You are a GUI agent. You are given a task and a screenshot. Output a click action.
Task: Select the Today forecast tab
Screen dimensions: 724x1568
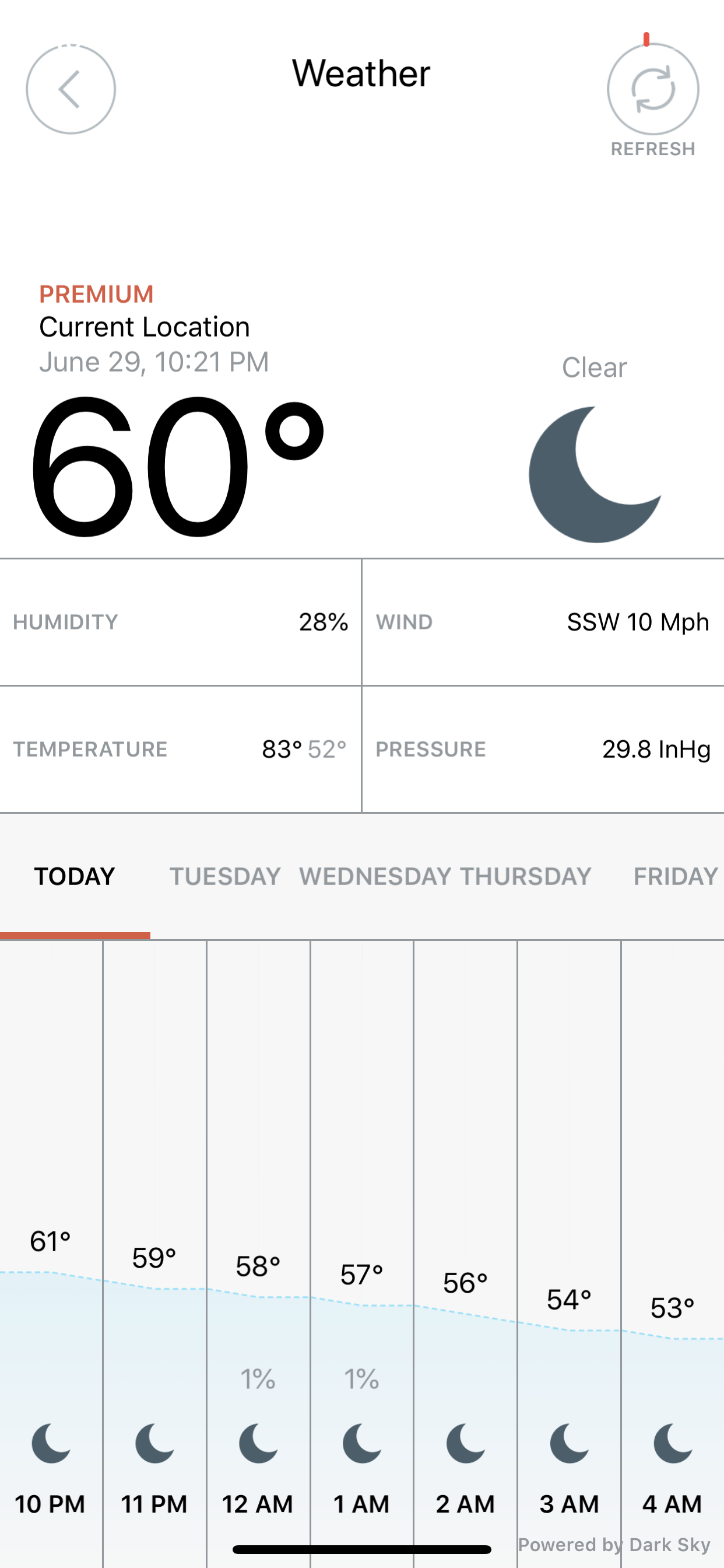point(74,877)
